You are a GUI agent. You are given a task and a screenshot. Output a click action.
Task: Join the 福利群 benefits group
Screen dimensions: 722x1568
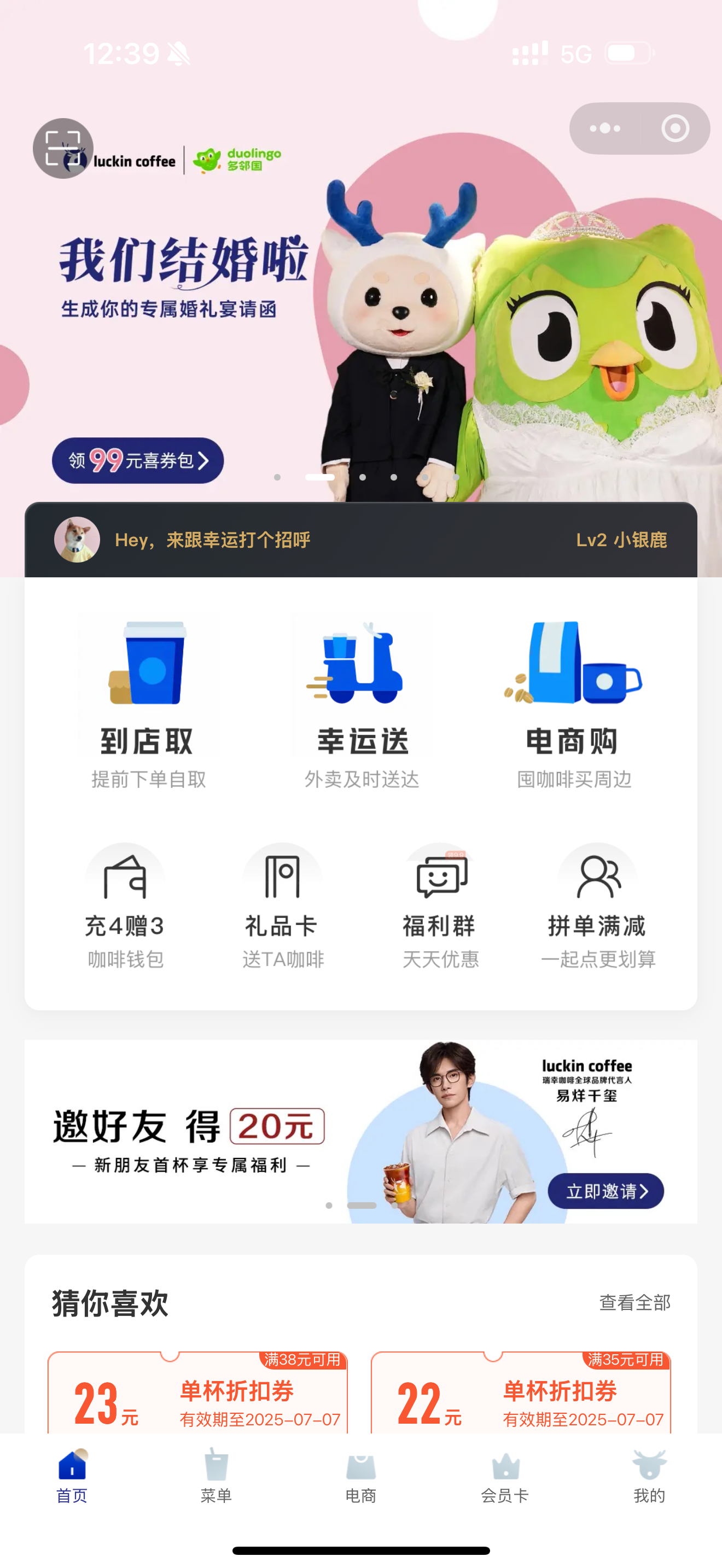(x=440, y=906)
